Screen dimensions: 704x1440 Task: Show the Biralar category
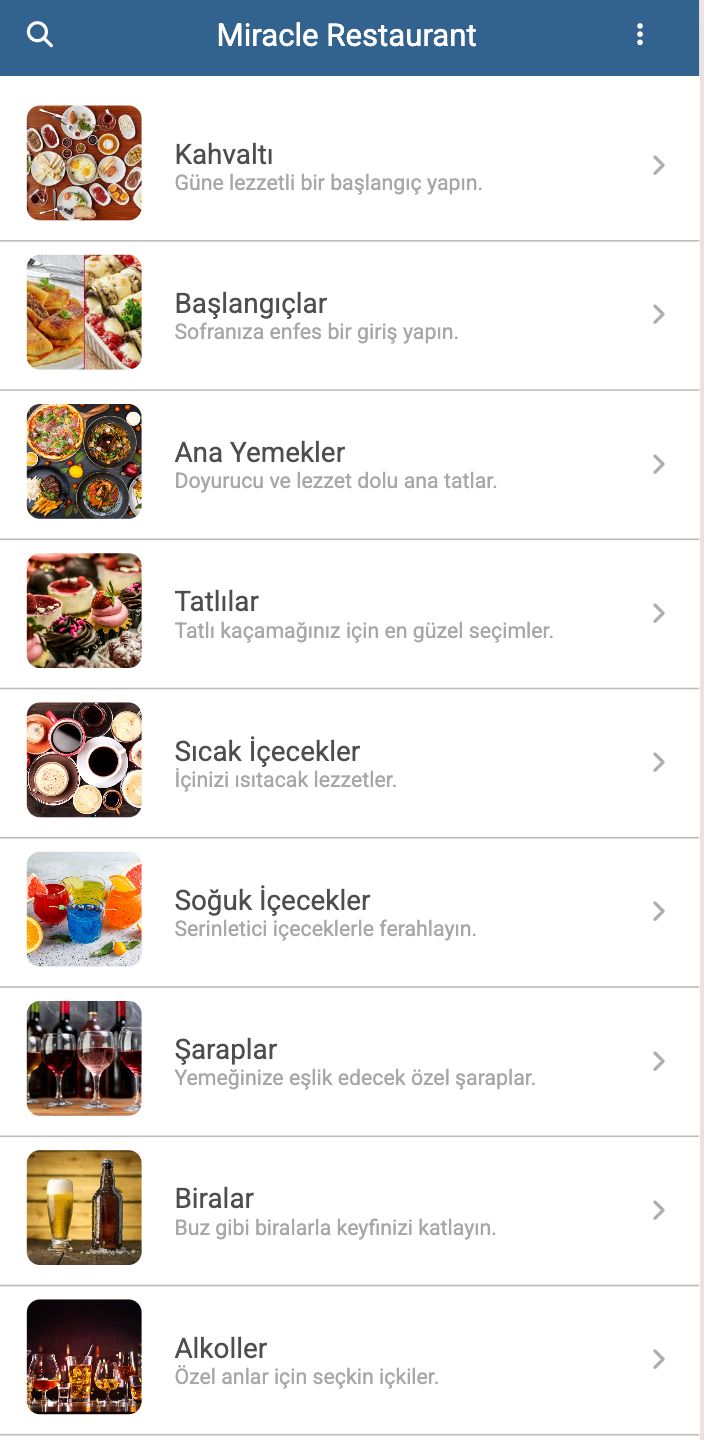click(349, 1210)
